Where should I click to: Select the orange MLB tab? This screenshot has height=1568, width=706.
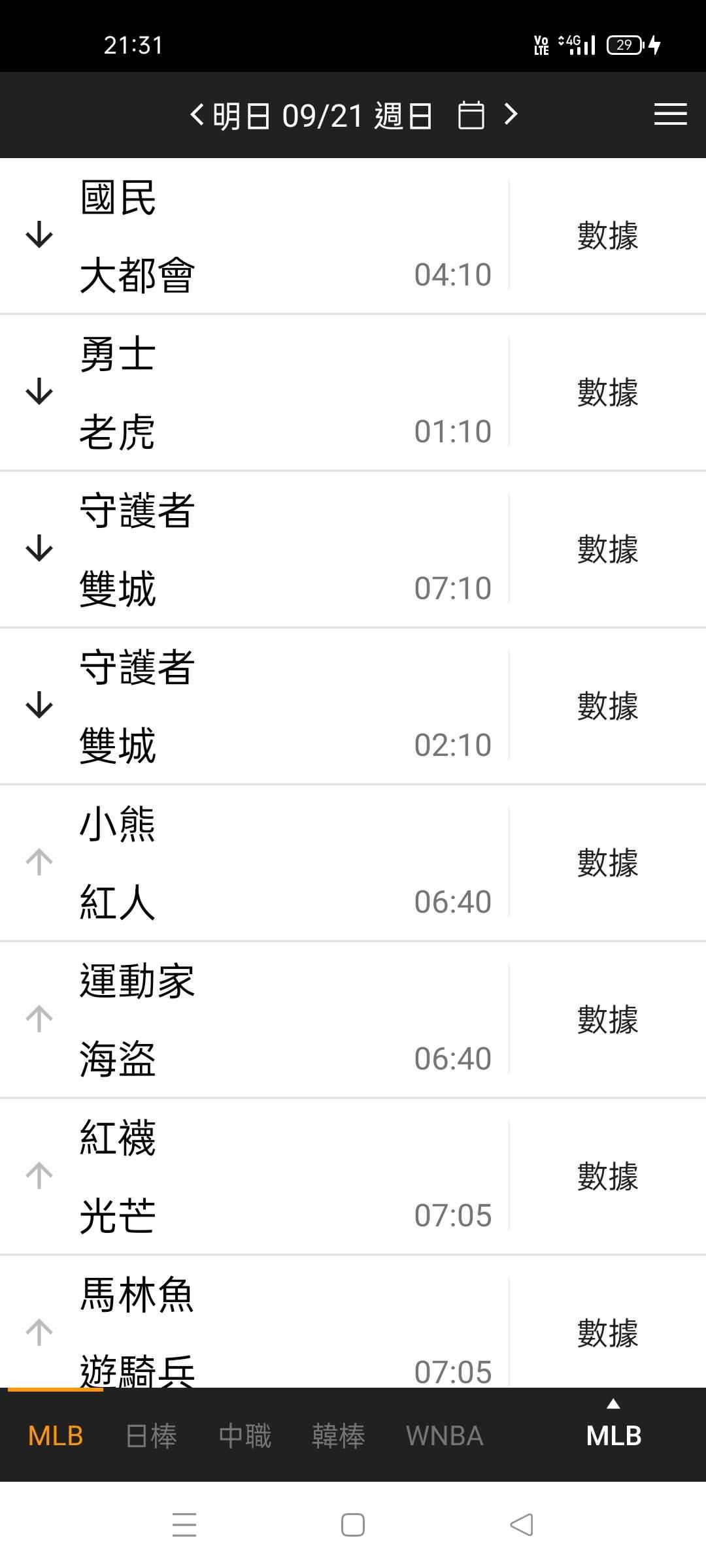pyautogui.click(x=56, y=1436)
